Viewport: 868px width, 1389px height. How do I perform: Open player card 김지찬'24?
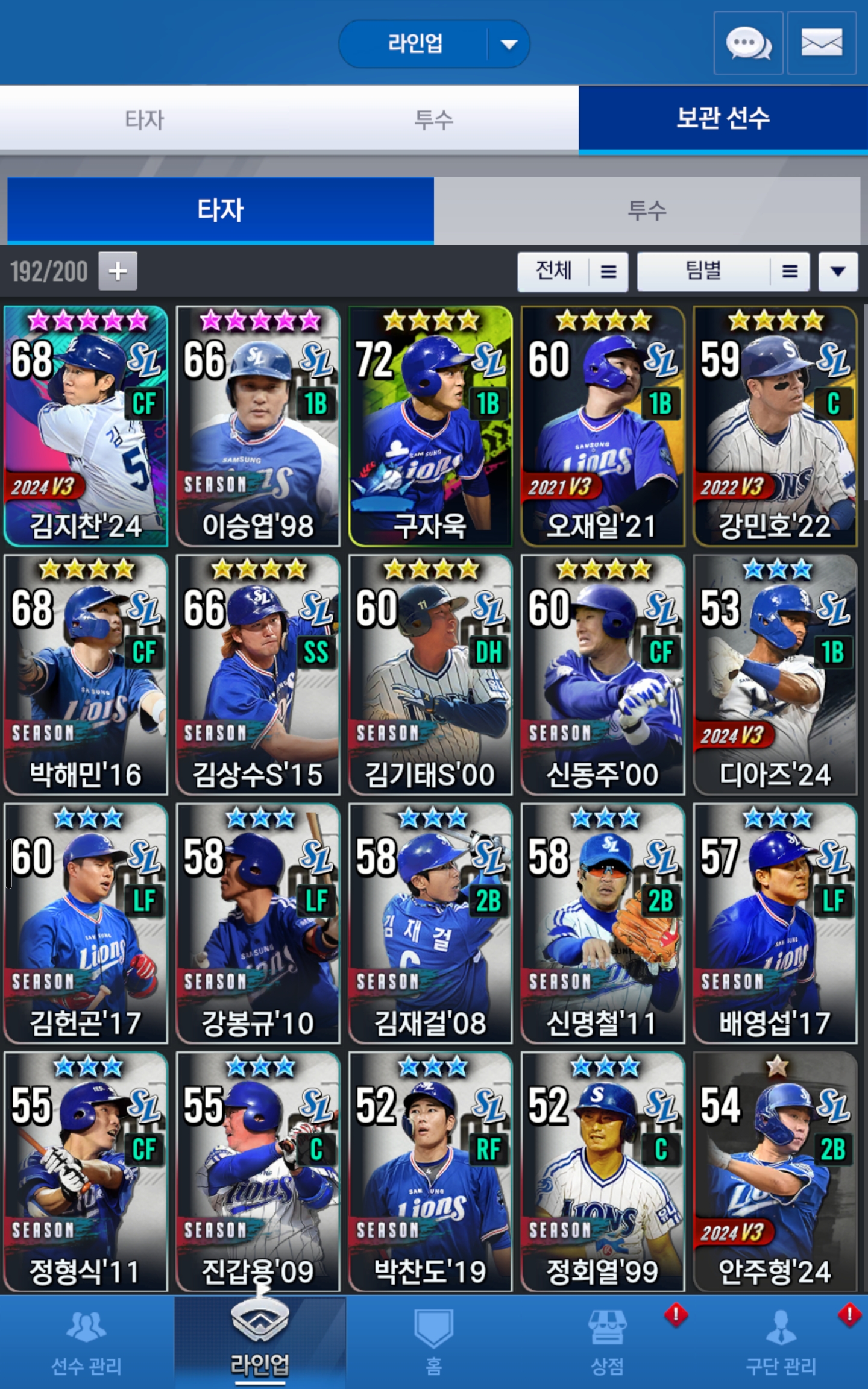click(x=86, y=426)
